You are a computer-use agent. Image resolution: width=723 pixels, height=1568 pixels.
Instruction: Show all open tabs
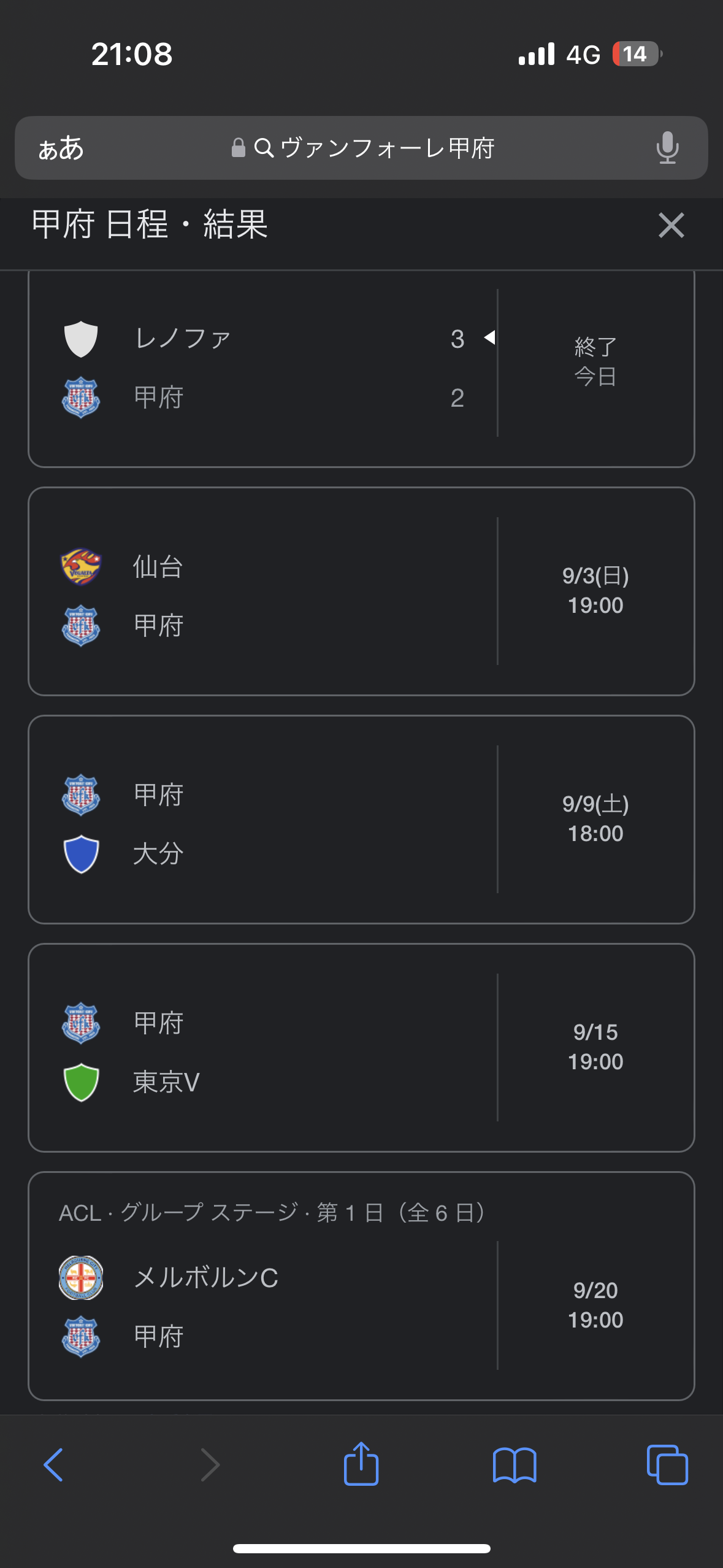pos(667,1465)
